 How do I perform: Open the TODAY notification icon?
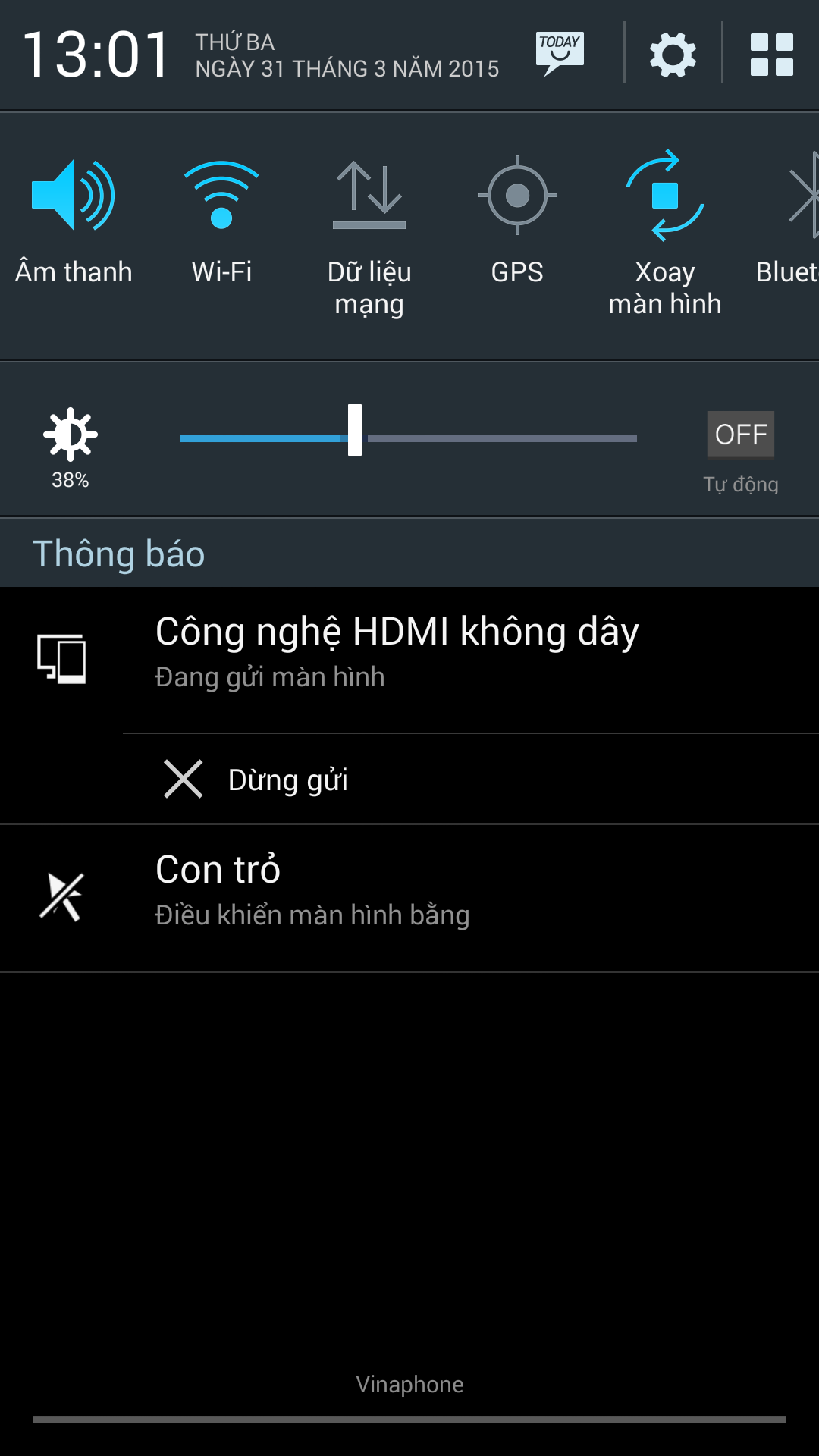(x=560, y=53)
